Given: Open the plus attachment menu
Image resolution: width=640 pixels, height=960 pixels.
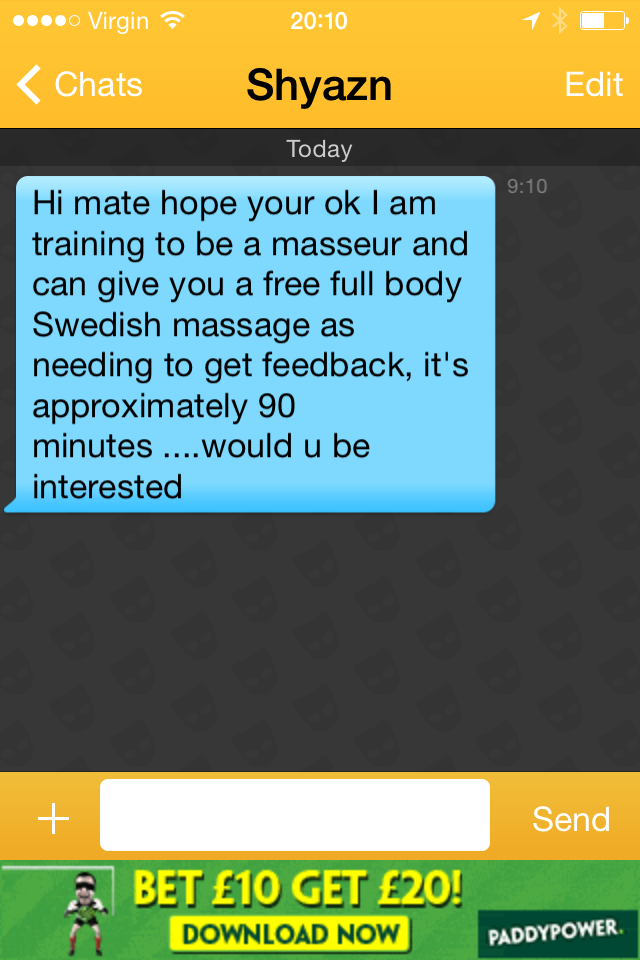Looking at the screenshot, I should (x=53, y=818).
